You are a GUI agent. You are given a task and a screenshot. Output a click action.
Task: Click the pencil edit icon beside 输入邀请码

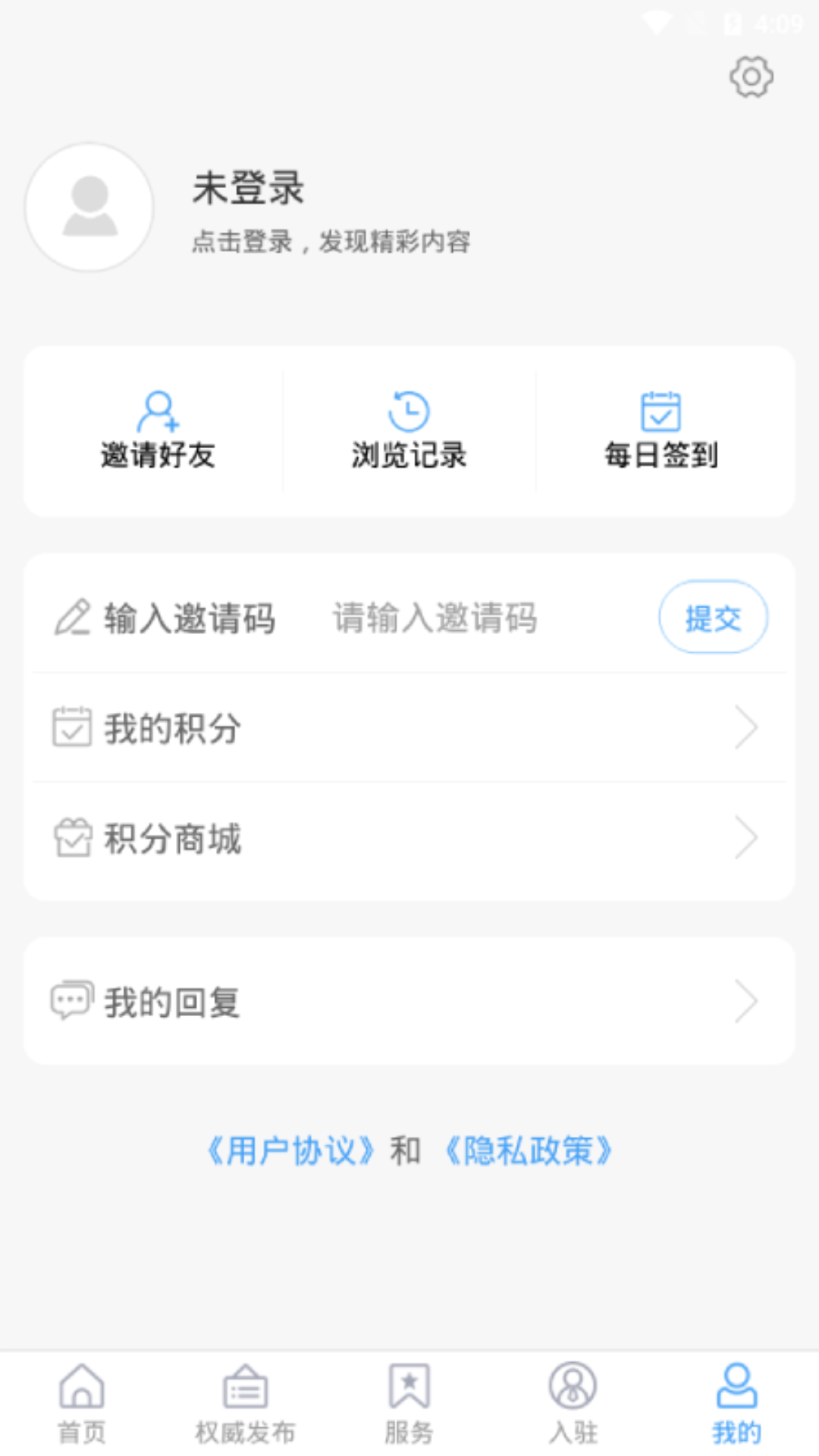pos(73,617)
